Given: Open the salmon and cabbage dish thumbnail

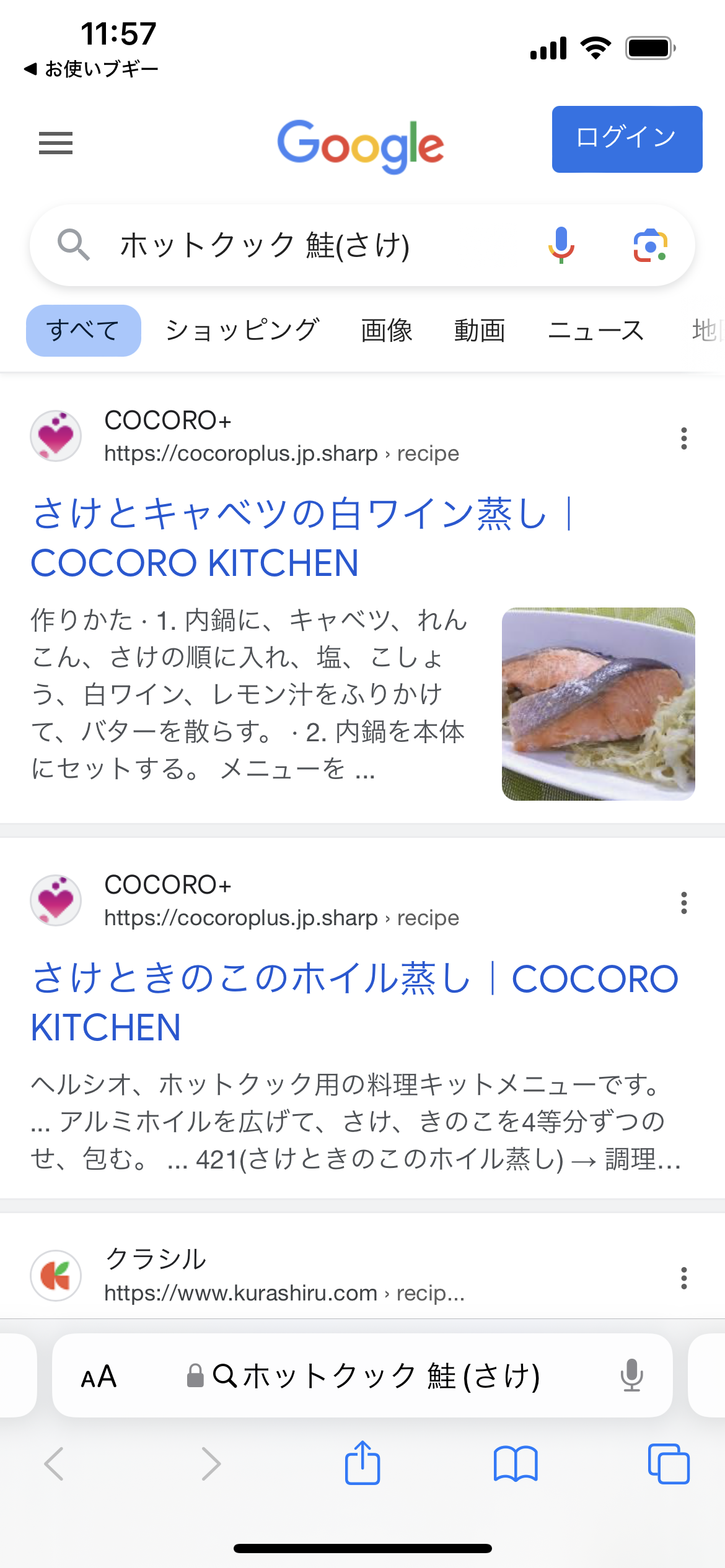Looking at the screenshot, I should [598, 704].
